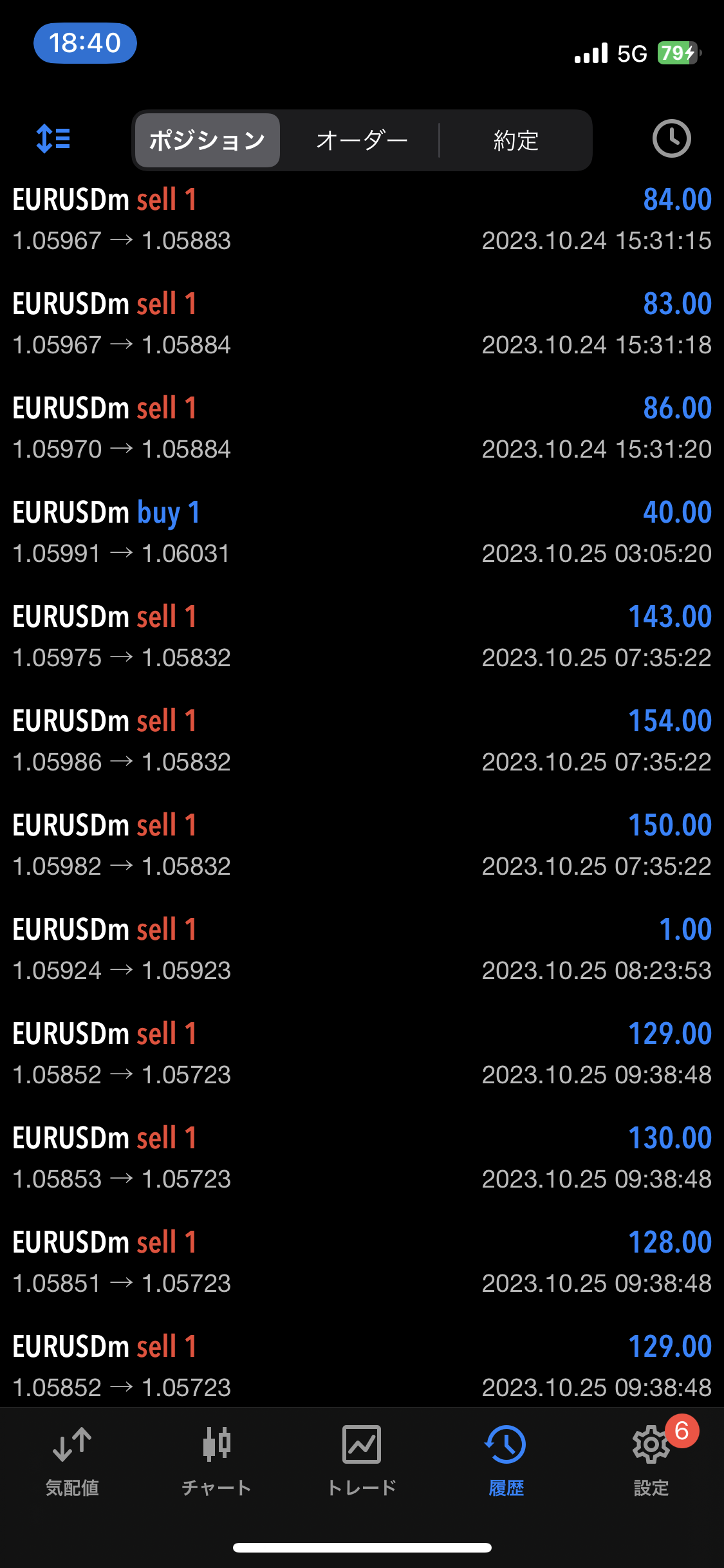Open the EURUSDm buy position with 40.00 profit
The image size is (724, 1568).
[362, 532]
